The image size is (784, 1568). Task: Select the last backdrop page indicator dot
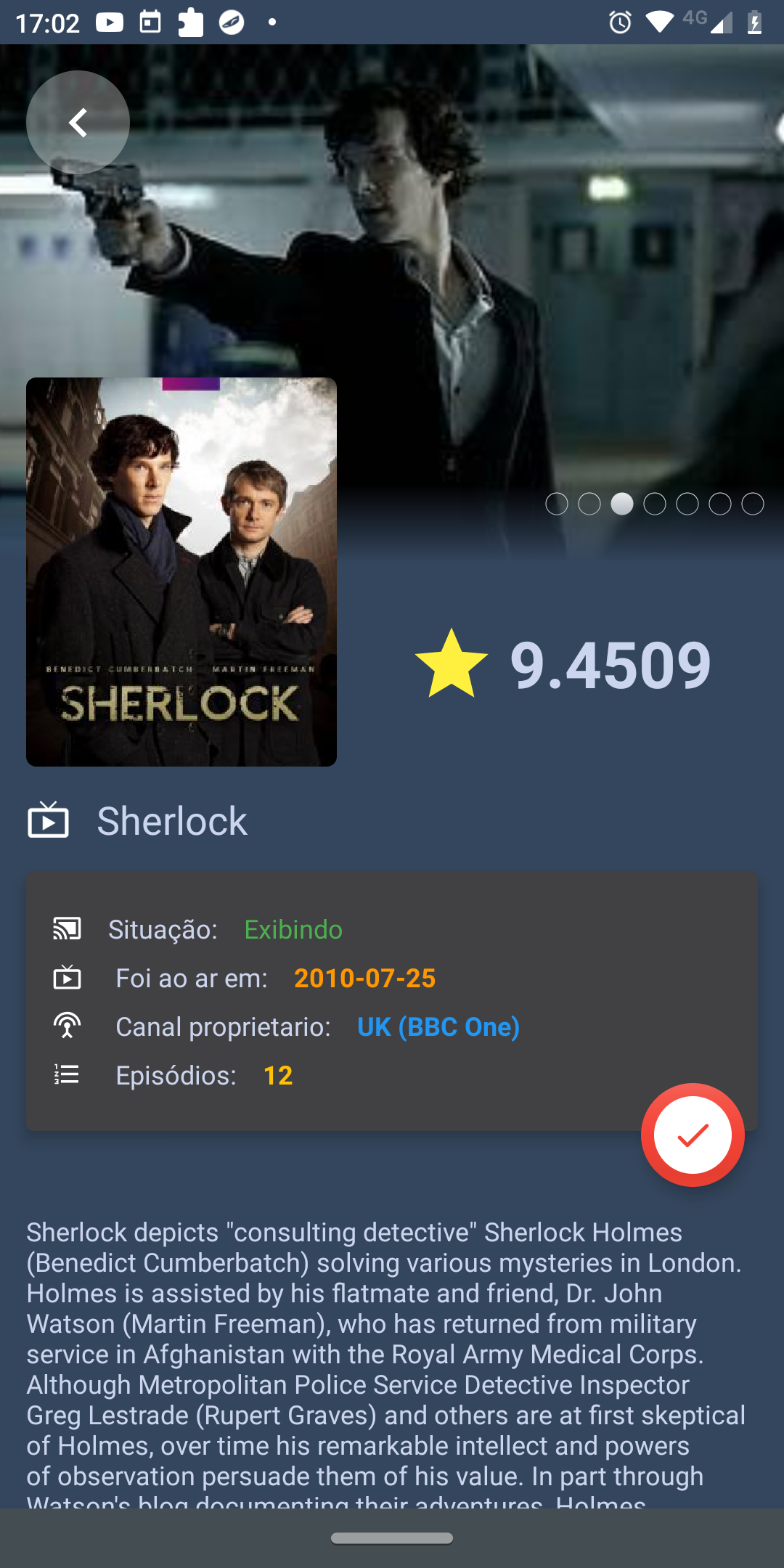[x=753, y=504]
